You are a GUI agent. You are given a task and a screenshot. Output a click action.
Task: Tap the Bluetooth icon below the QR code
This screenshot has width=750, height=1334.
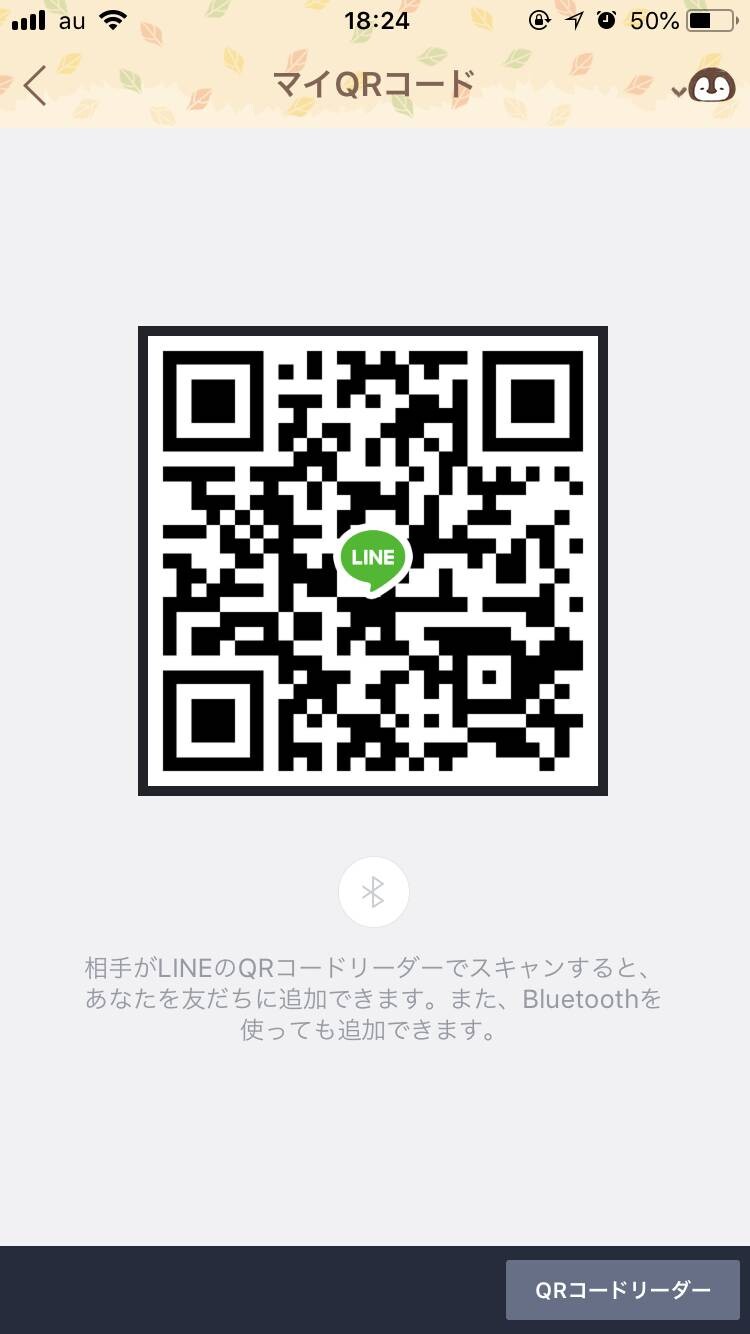click(373, 892)
